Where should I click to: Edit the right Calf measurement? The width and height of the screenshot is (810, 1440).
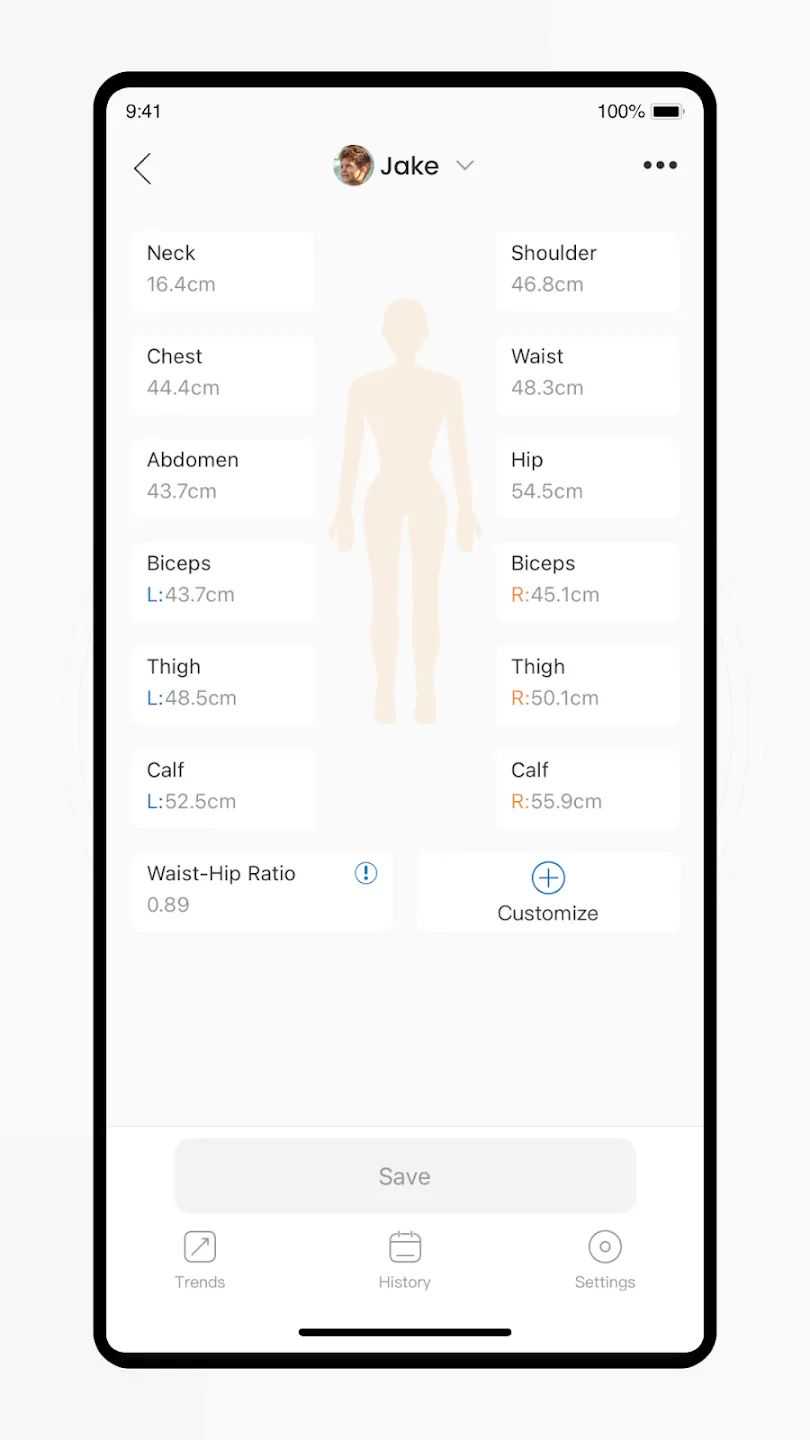pyautogui.click(x=587, y=786)
